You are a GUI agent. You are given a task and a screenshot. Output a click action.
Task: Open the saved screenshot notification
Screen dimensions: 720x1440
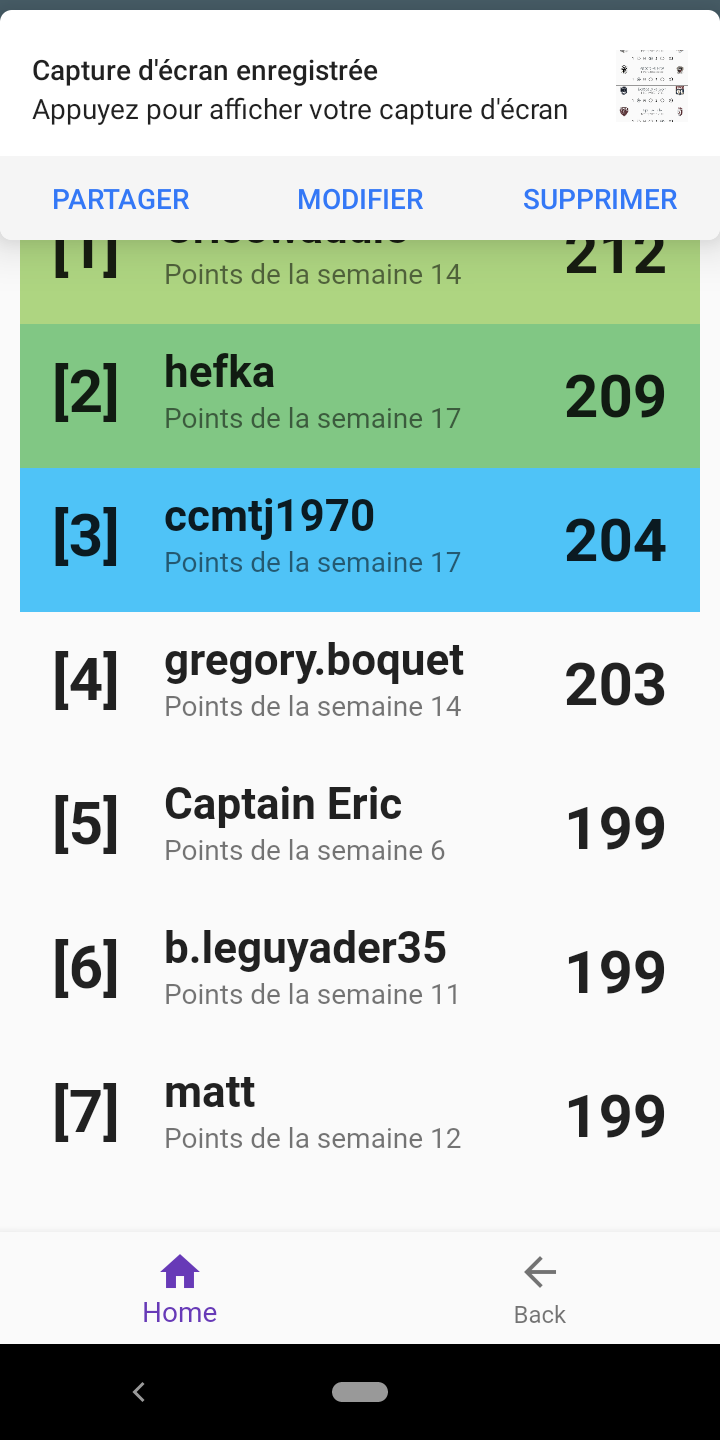(x=360, y=88)
